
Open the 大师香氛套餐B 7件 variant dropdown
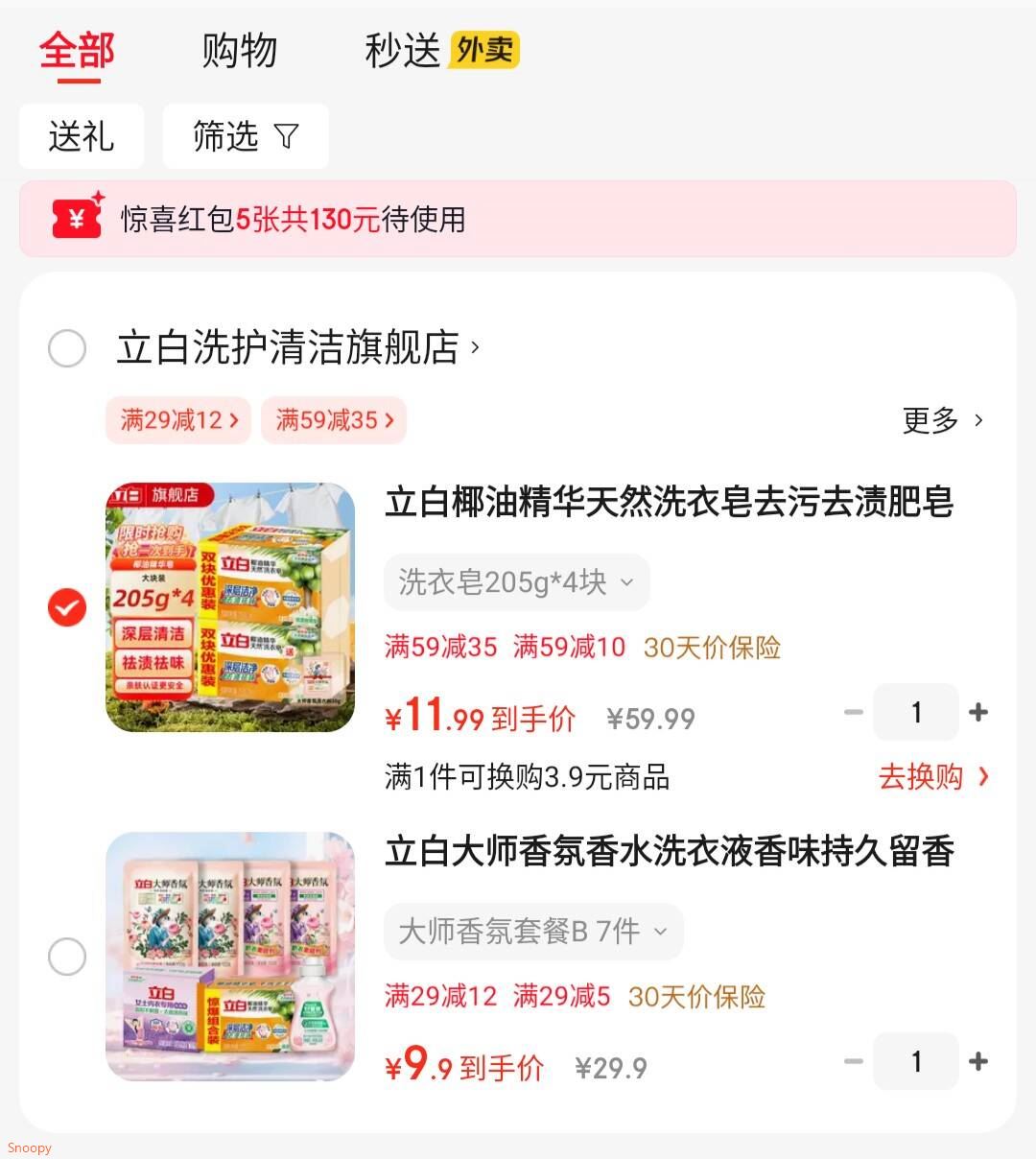click(x=533, y=932)
